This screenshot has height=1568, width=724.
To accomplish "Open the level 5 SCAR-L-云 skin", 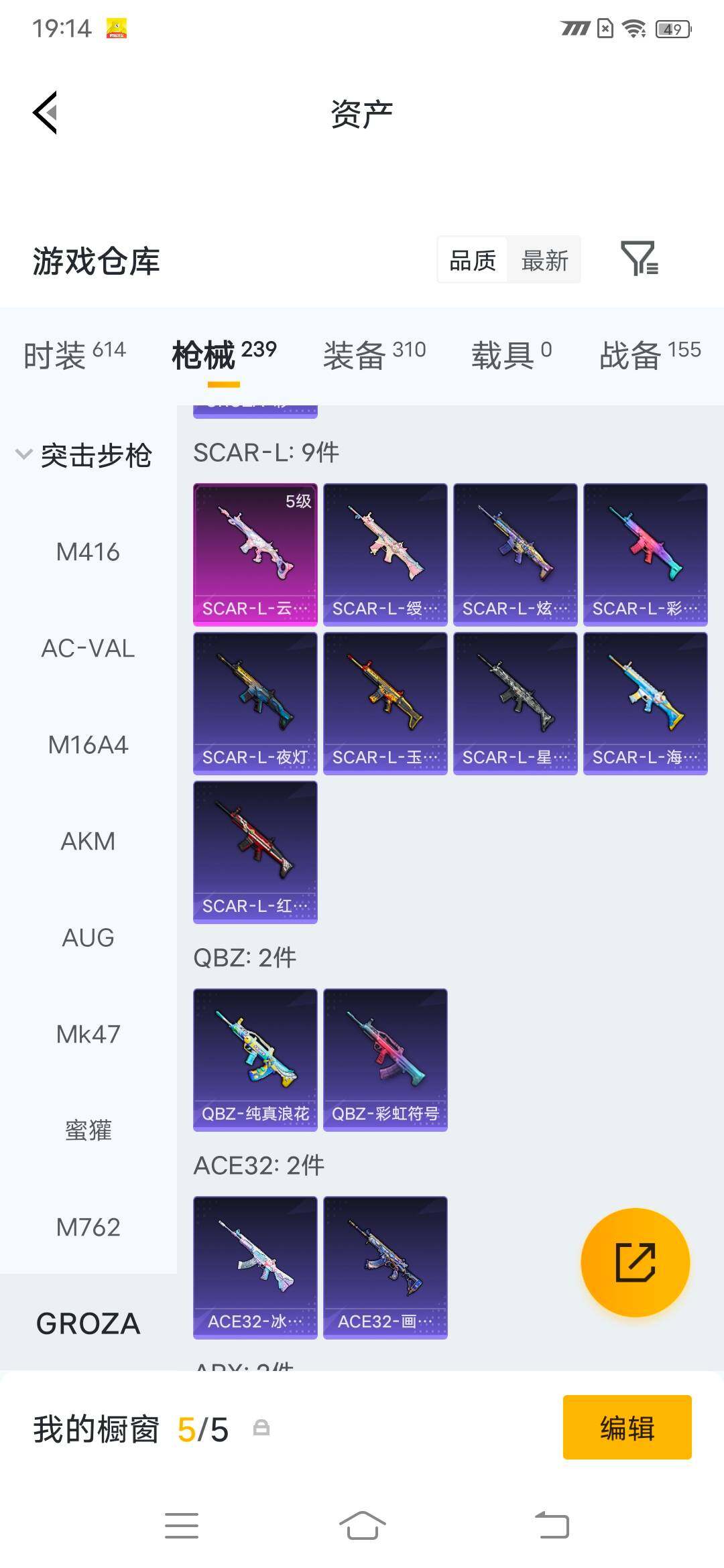I will point(255,555).
